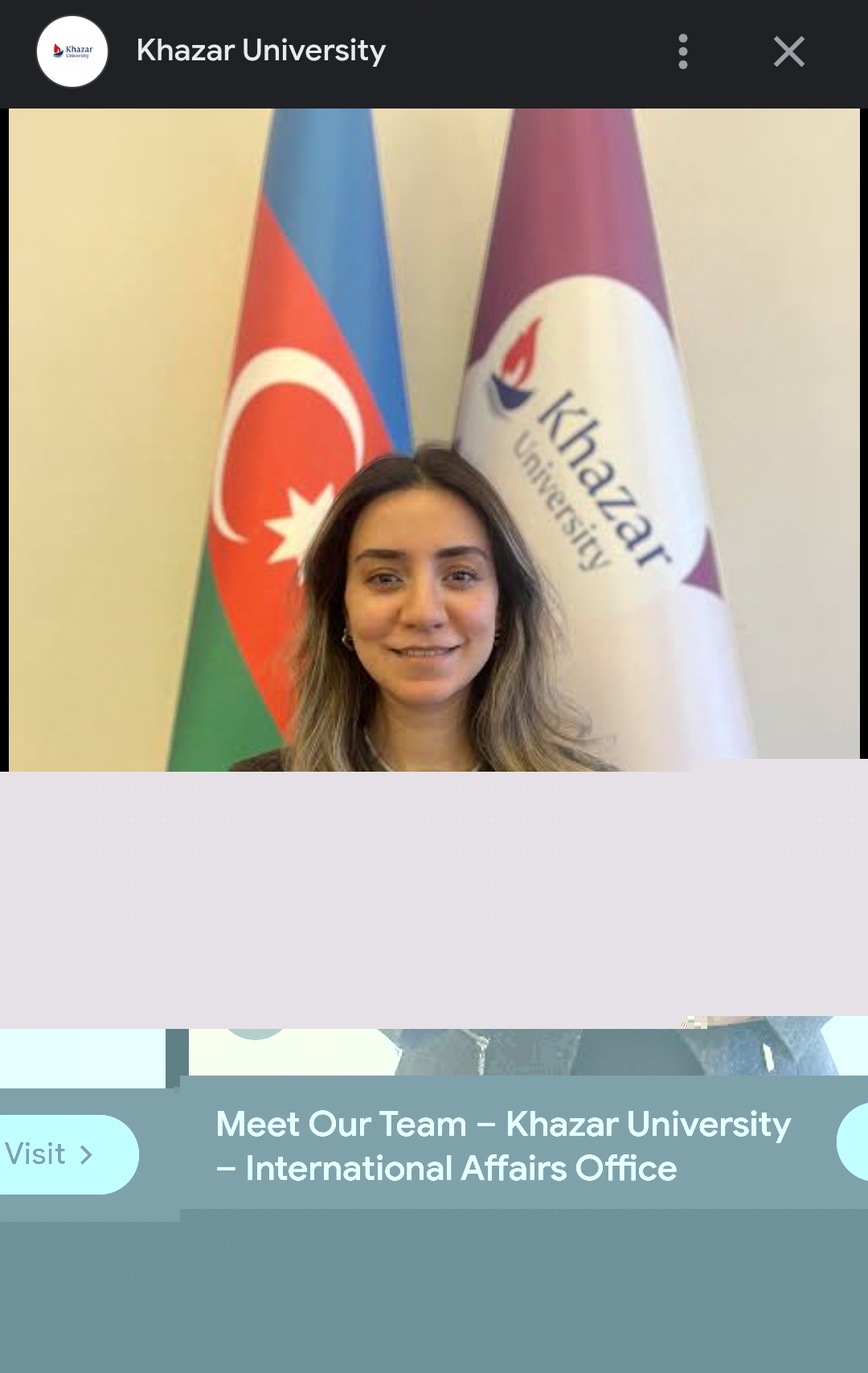Select the publisher name Khazar University in the header
Image resolution: width=868 pixels, height=1373 pixels.
tap(260, 49)
